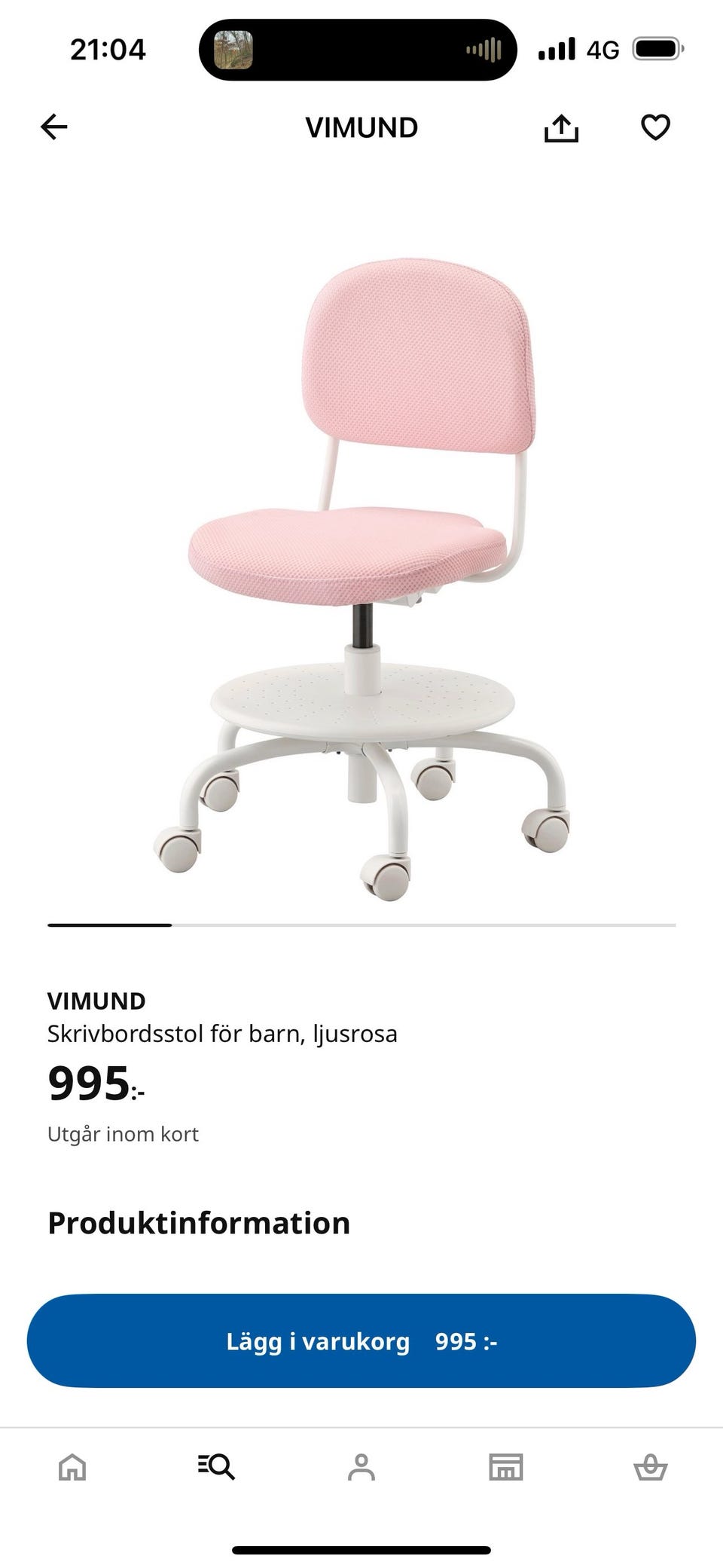Go back using the arrow icon
The height and width of the screenshot is (1568, 723).
[x=53, y=127]
